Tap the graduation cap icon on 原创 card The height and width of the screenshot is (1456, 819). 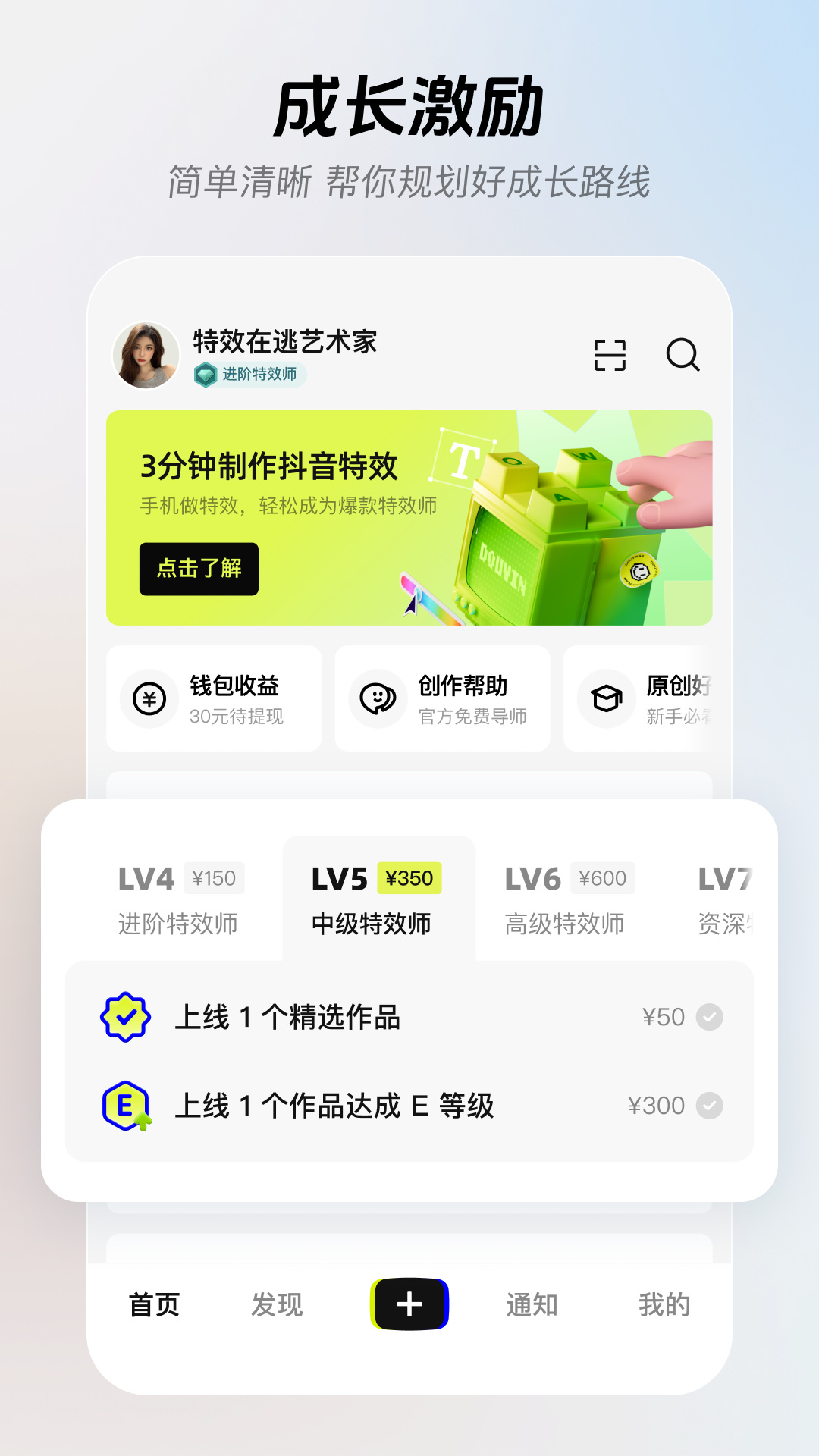606,698
